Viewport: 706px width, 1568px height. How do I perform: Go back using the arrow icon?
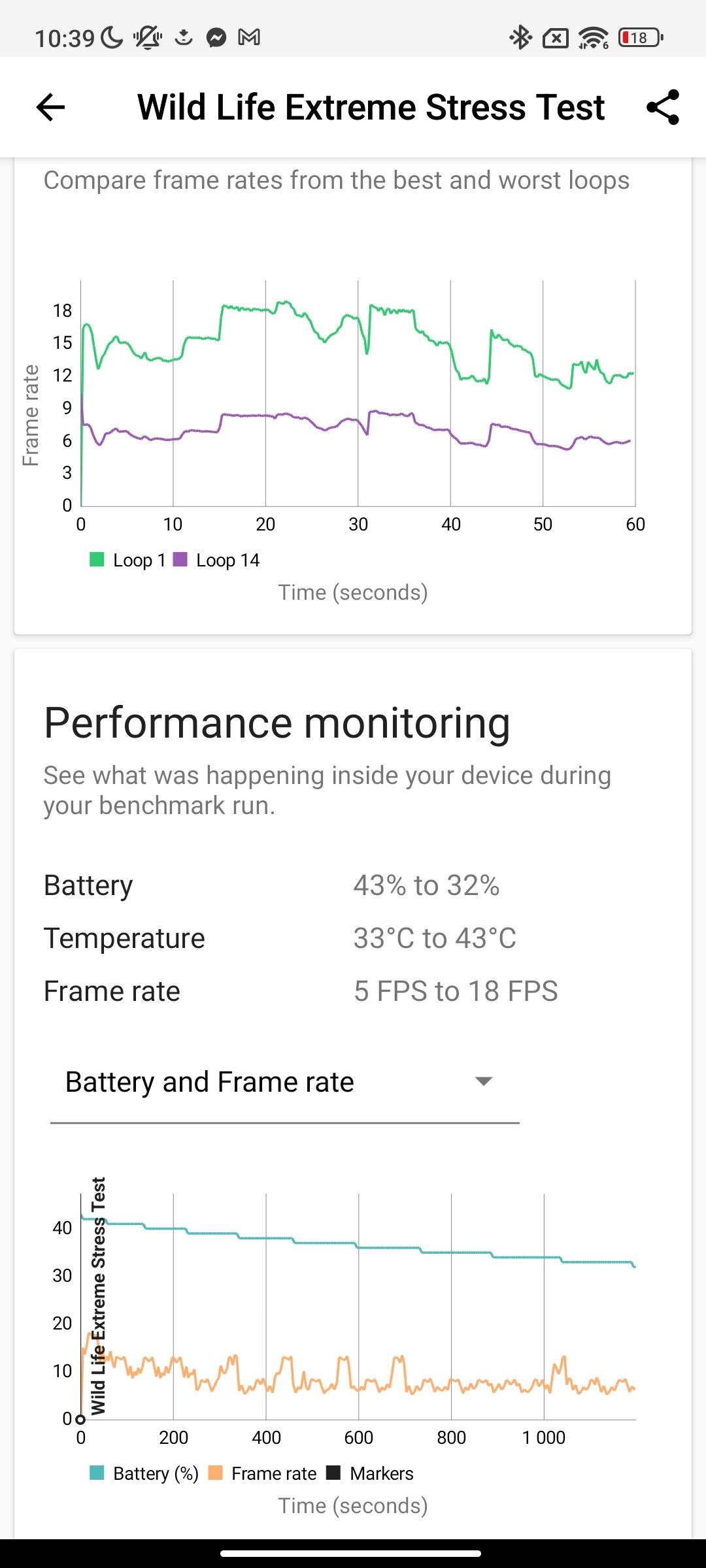click(50, 107)
